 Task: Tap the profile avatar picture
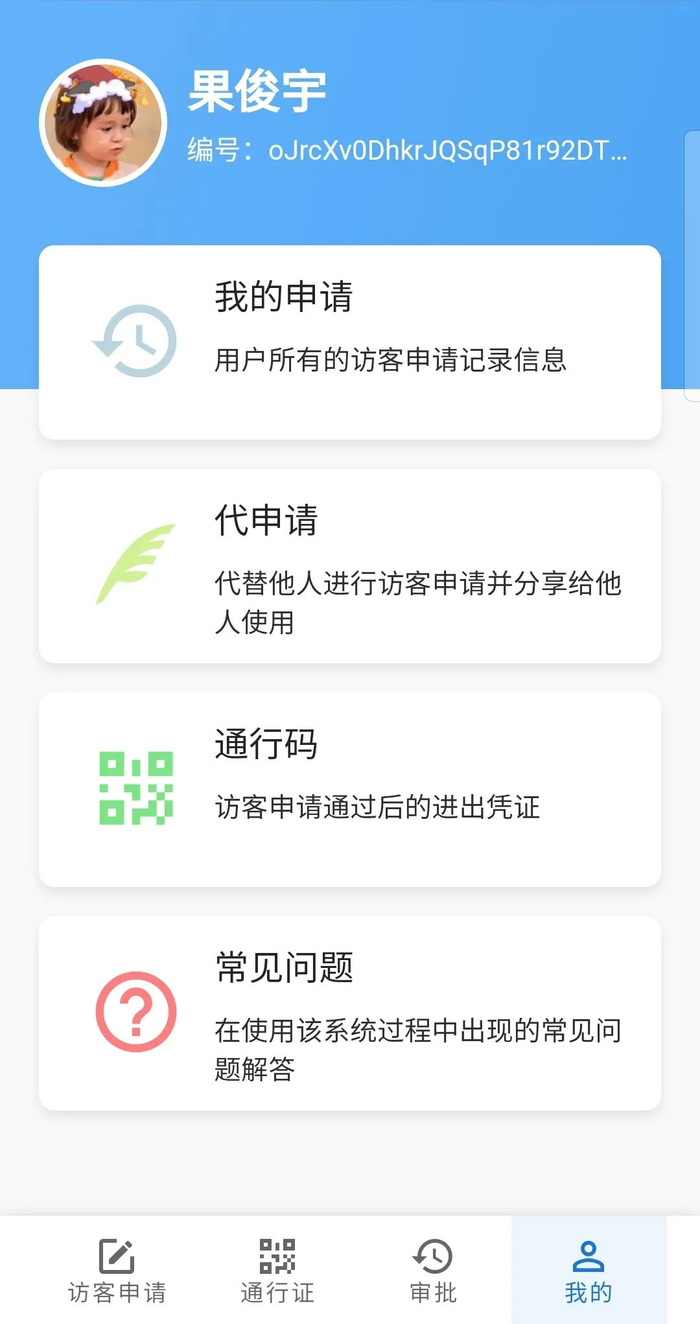click(x=103, y=123)
